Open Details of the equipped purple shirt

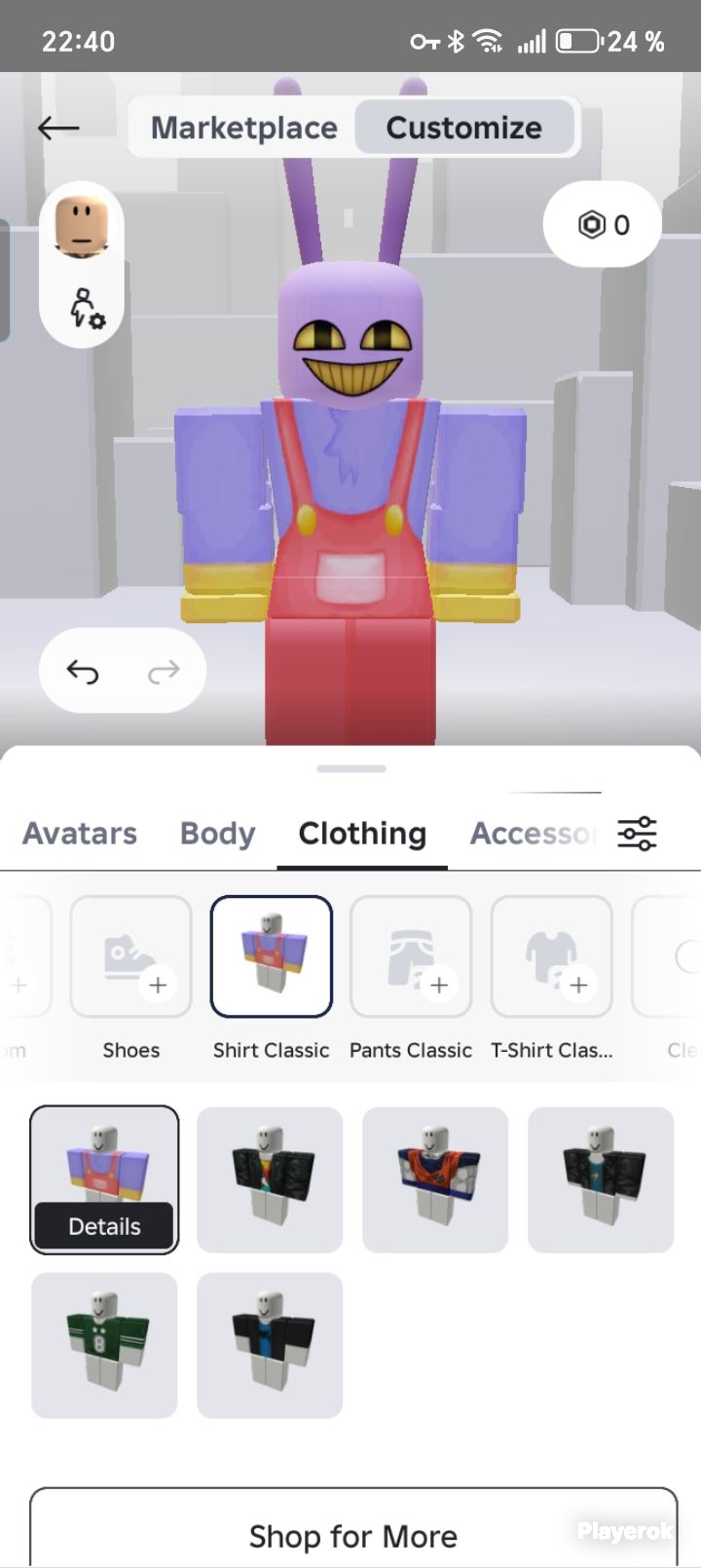[104, 1226]
